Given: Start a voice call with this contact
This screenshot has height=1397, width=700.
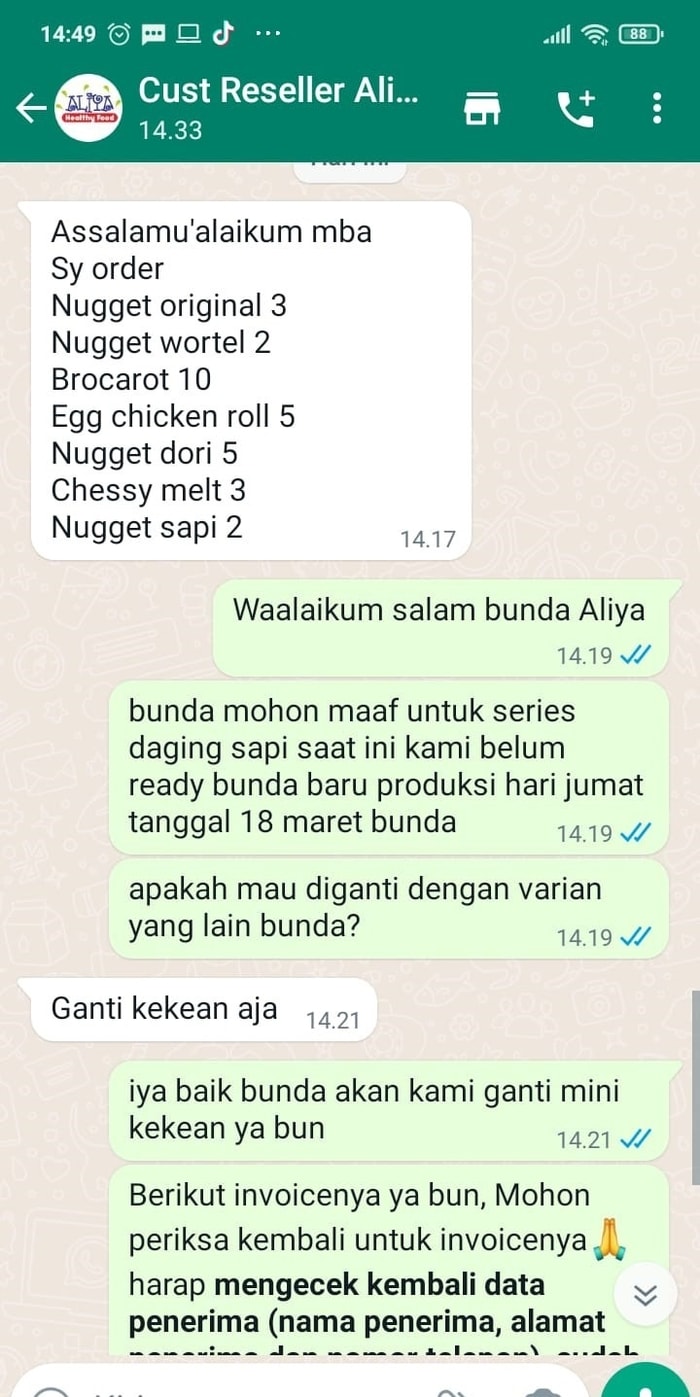Looking at the screenshot, I should (x=575, y=108).
